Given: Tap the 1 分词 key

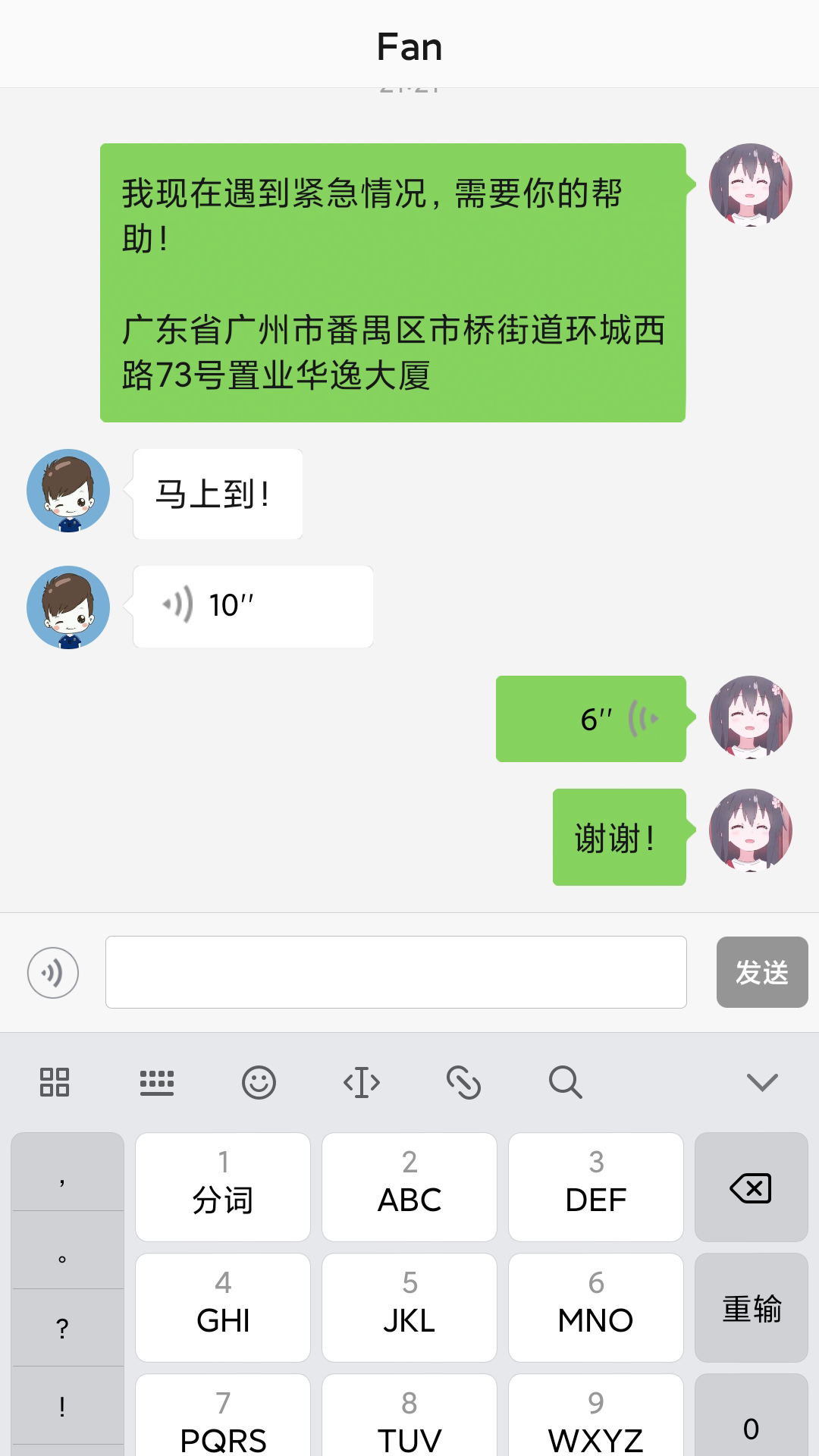Looking at the screenshot, I should tap(223, 1187).
